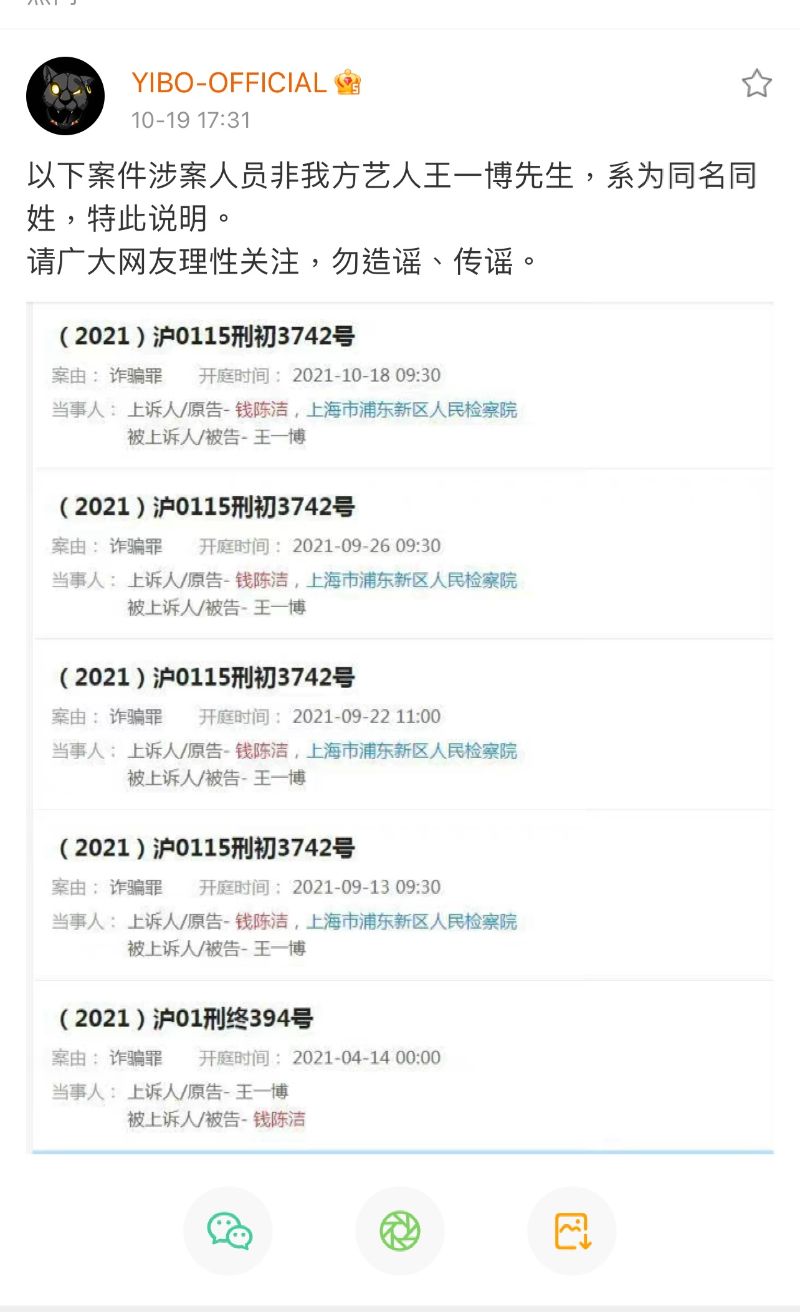The image size is (800, 1312).
Task: Tap the YIBO-OFFICIAL username
Action: [x=229, y=83]
